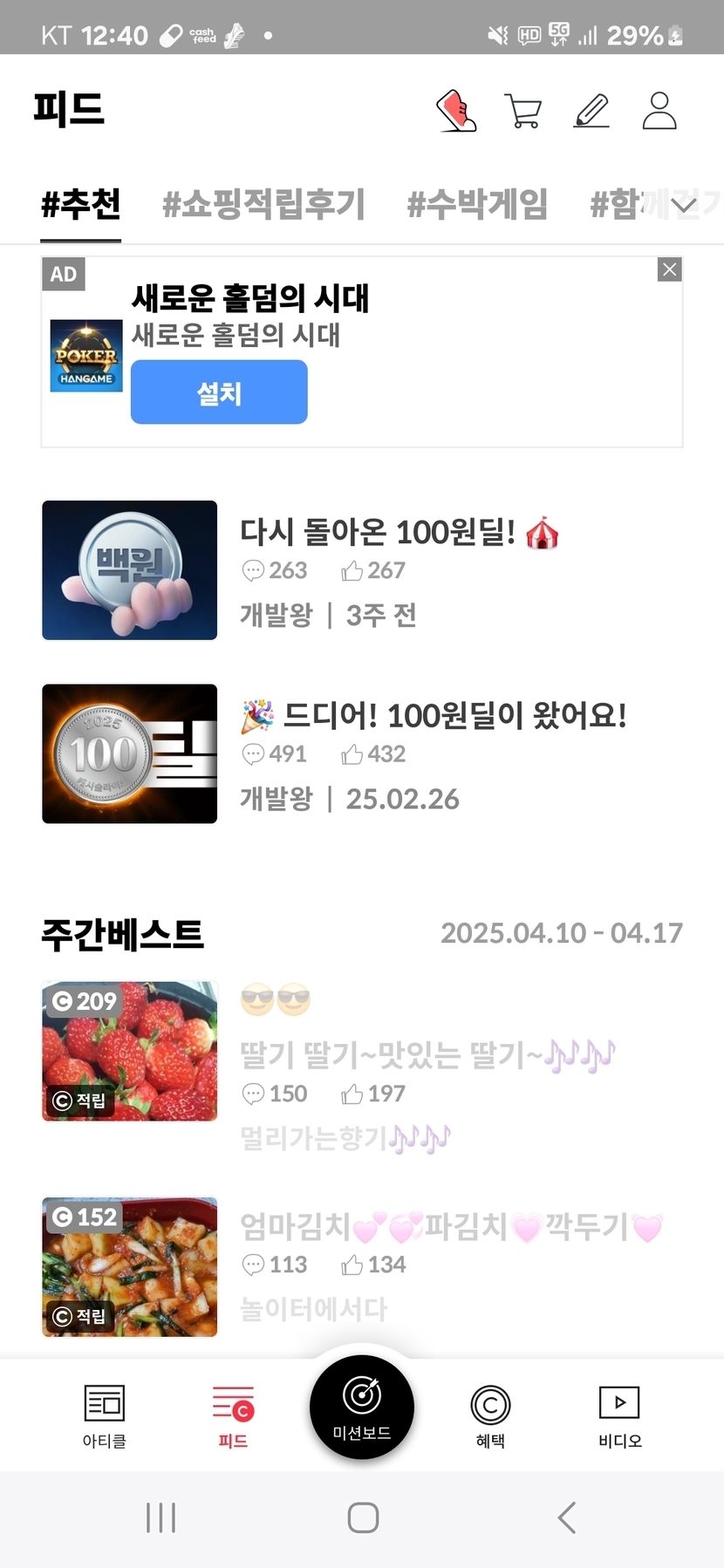
Task: Go to the phone home screen
Action: click(x=363, y=1517)
